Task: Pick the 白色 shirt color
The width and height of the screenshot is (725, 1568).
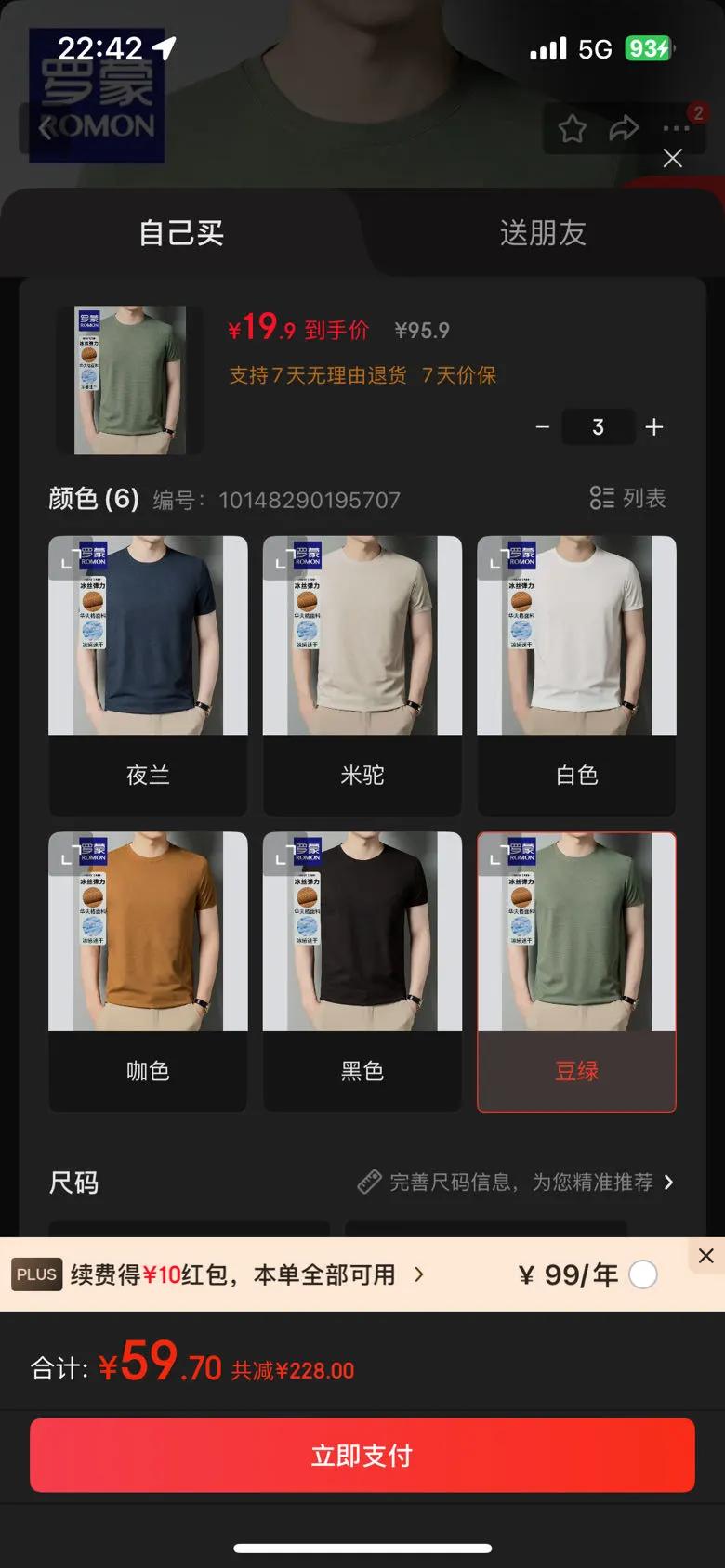Action: (576, 675)
